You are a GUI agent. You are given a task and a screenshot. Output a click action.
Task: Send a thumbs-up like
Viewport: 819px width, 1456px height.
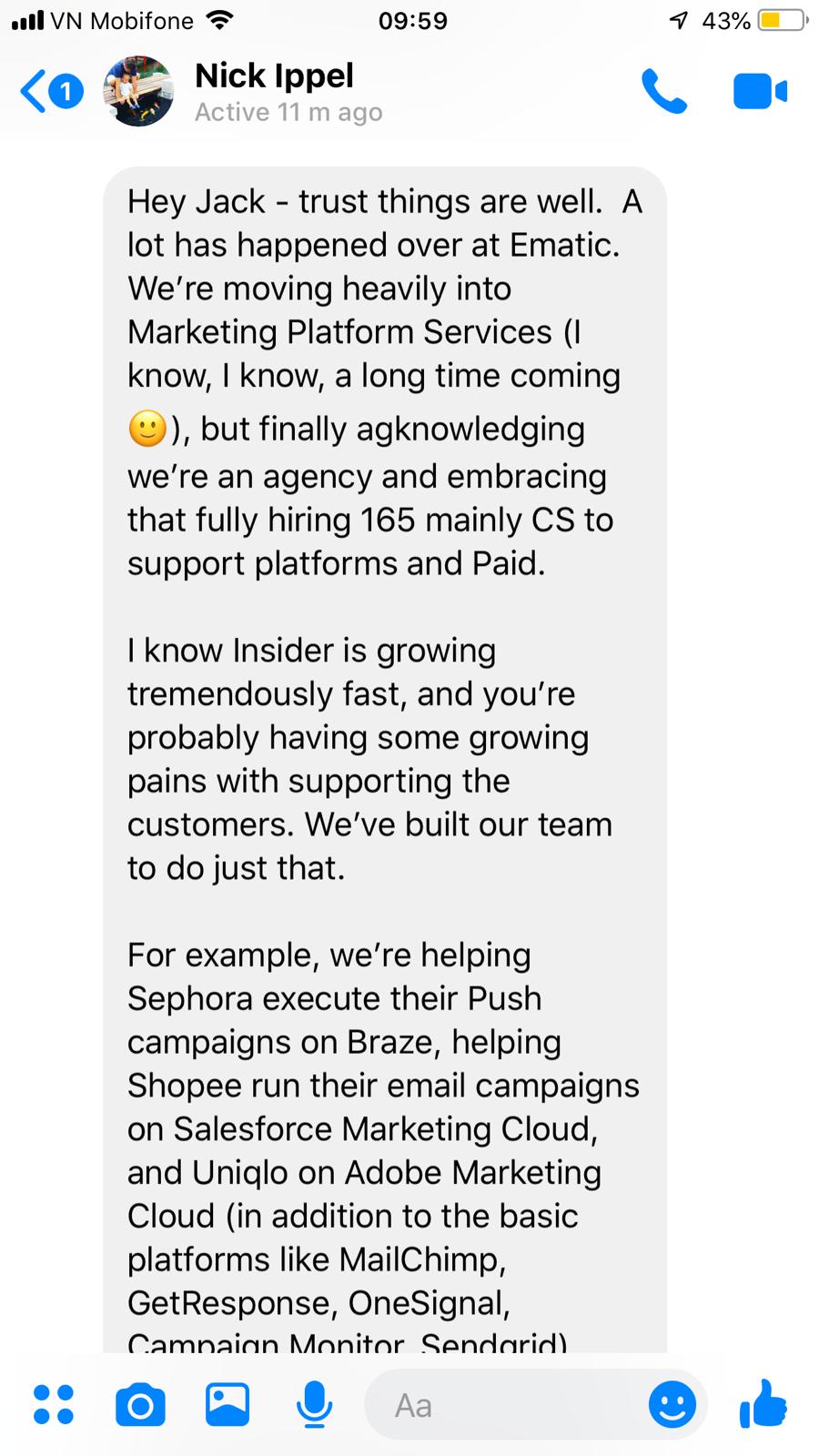(x=763, y=1403)
